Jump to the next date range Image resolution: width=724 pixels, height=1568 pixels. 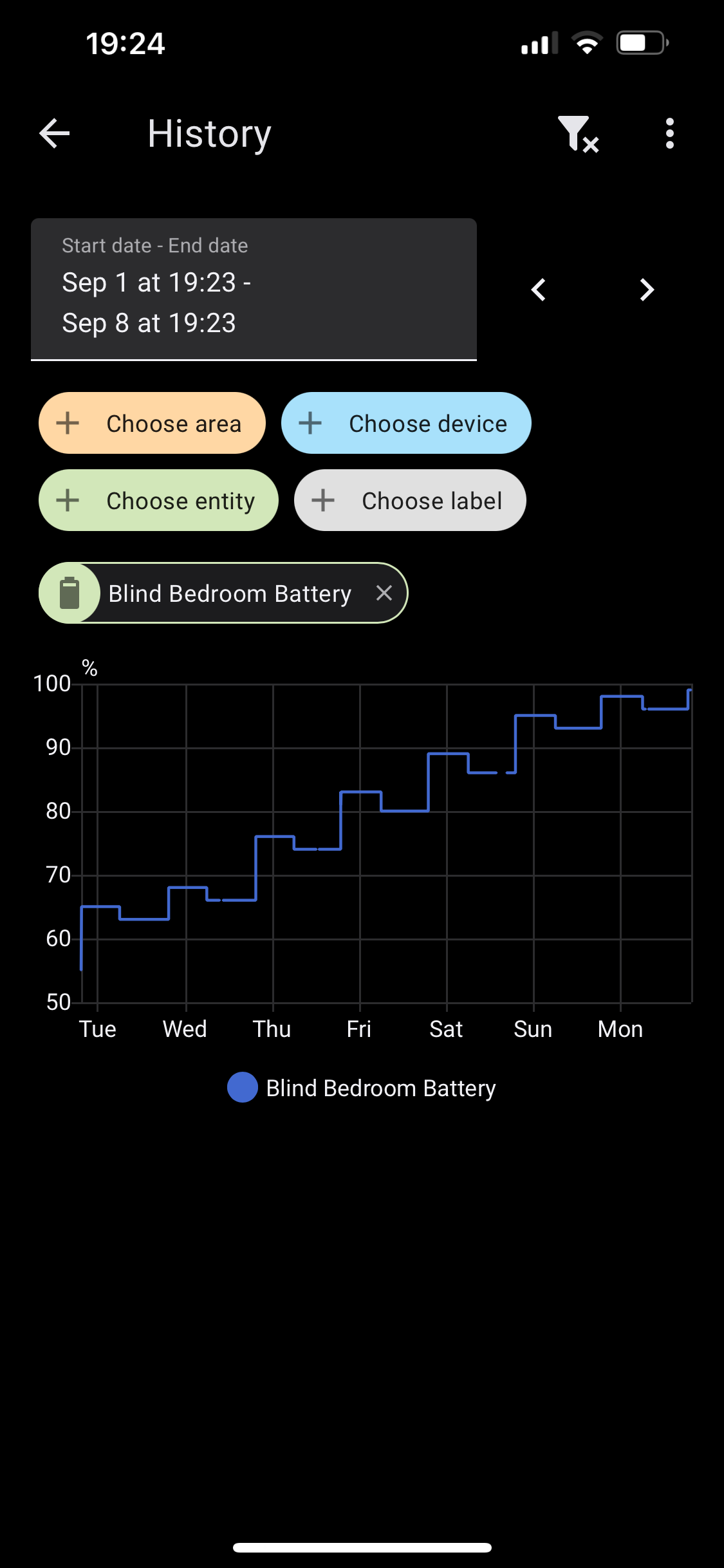647,290
